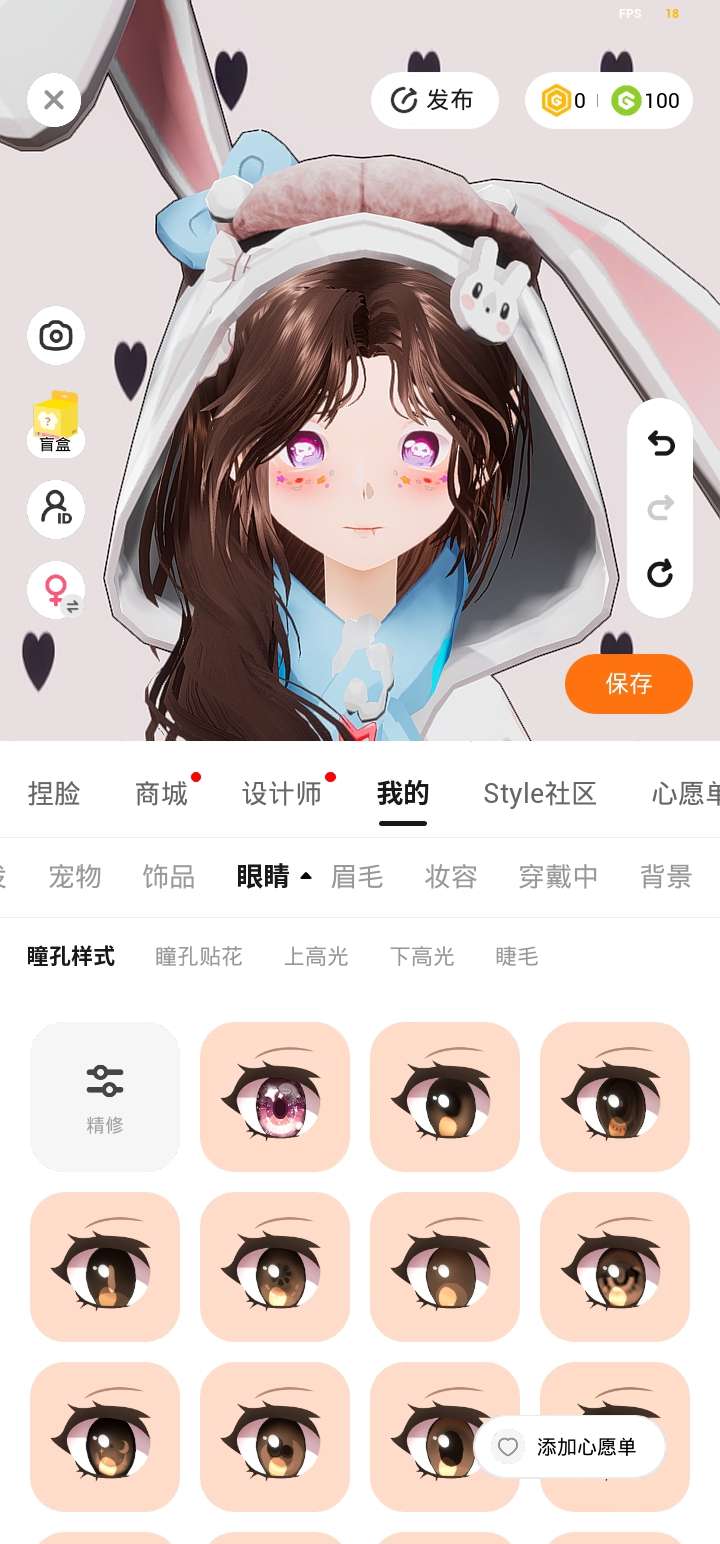Screen dimensions: 720x1544
Task: Switch to the 瞳孔贴花 sub-tab
Action: [x=199, y=957]
